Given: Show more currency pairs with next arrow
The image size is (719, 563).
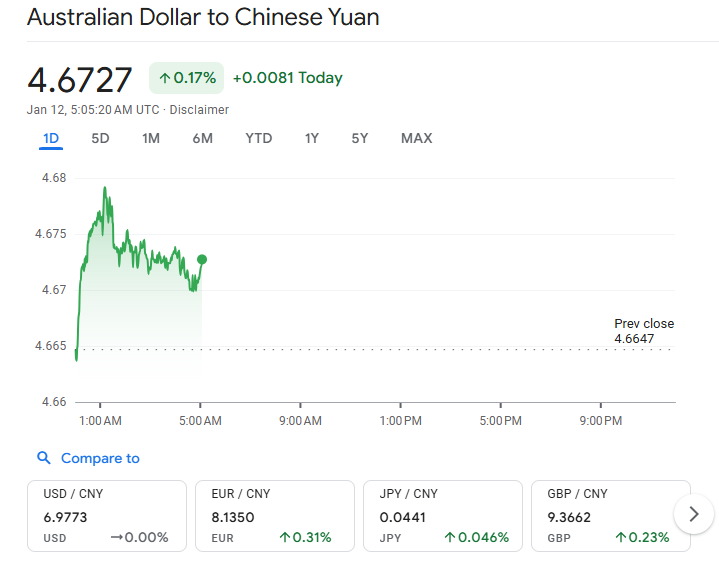Looking at the screenshot, I should point(693,515).
